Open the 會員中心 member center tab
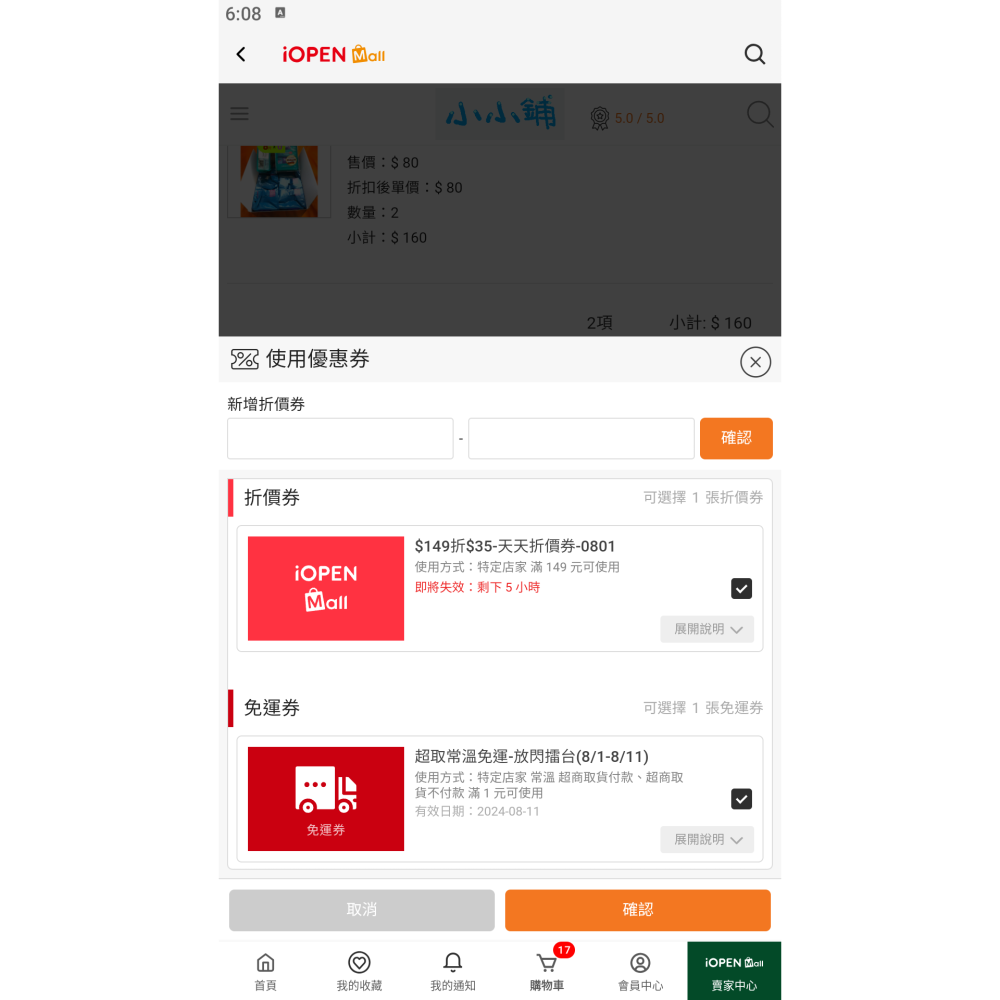1000x1000 pixels. (x=640, y=971)
